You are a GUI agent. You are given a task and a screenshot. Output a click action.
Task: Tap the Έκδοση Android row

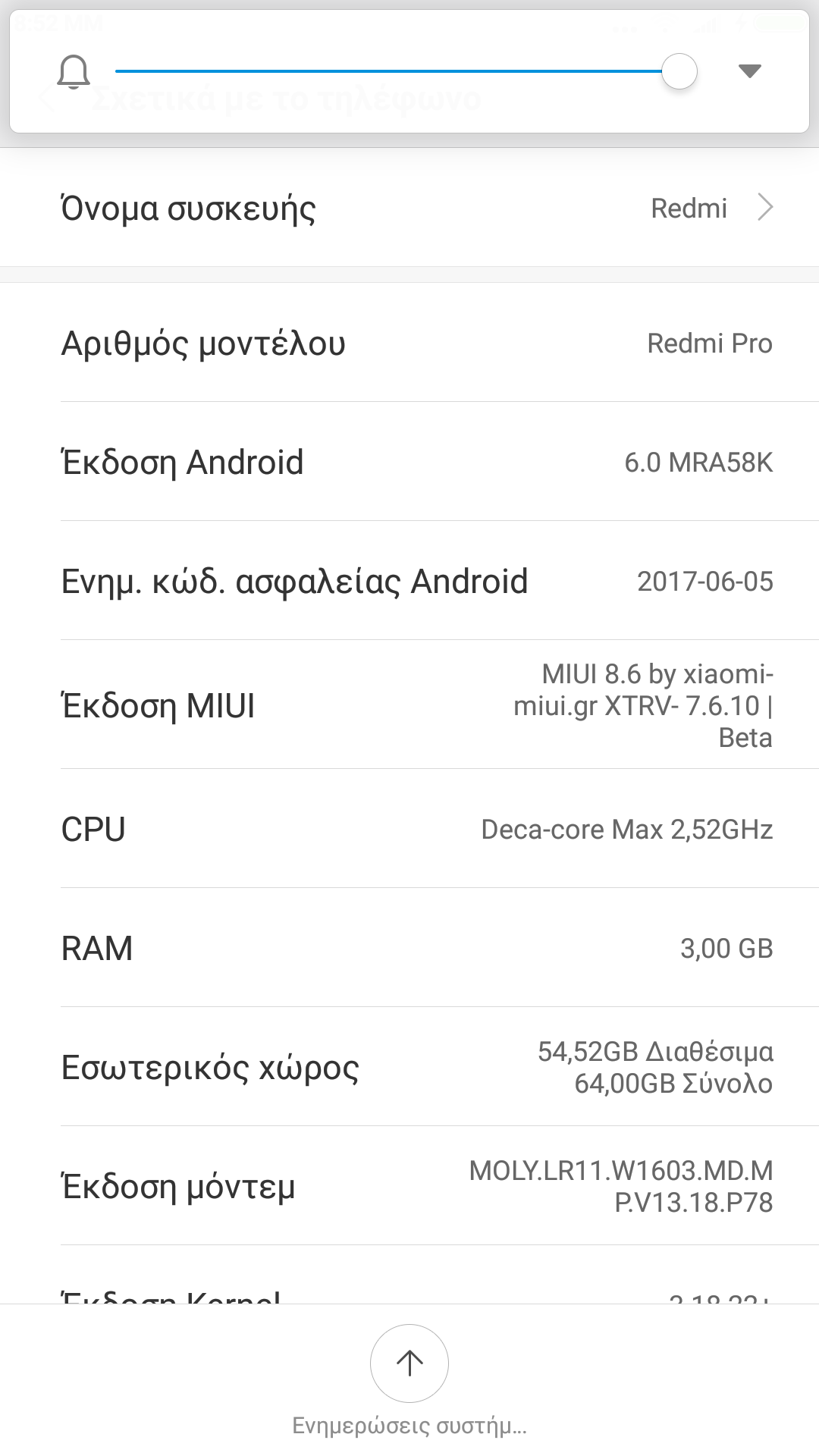[409, 462]
